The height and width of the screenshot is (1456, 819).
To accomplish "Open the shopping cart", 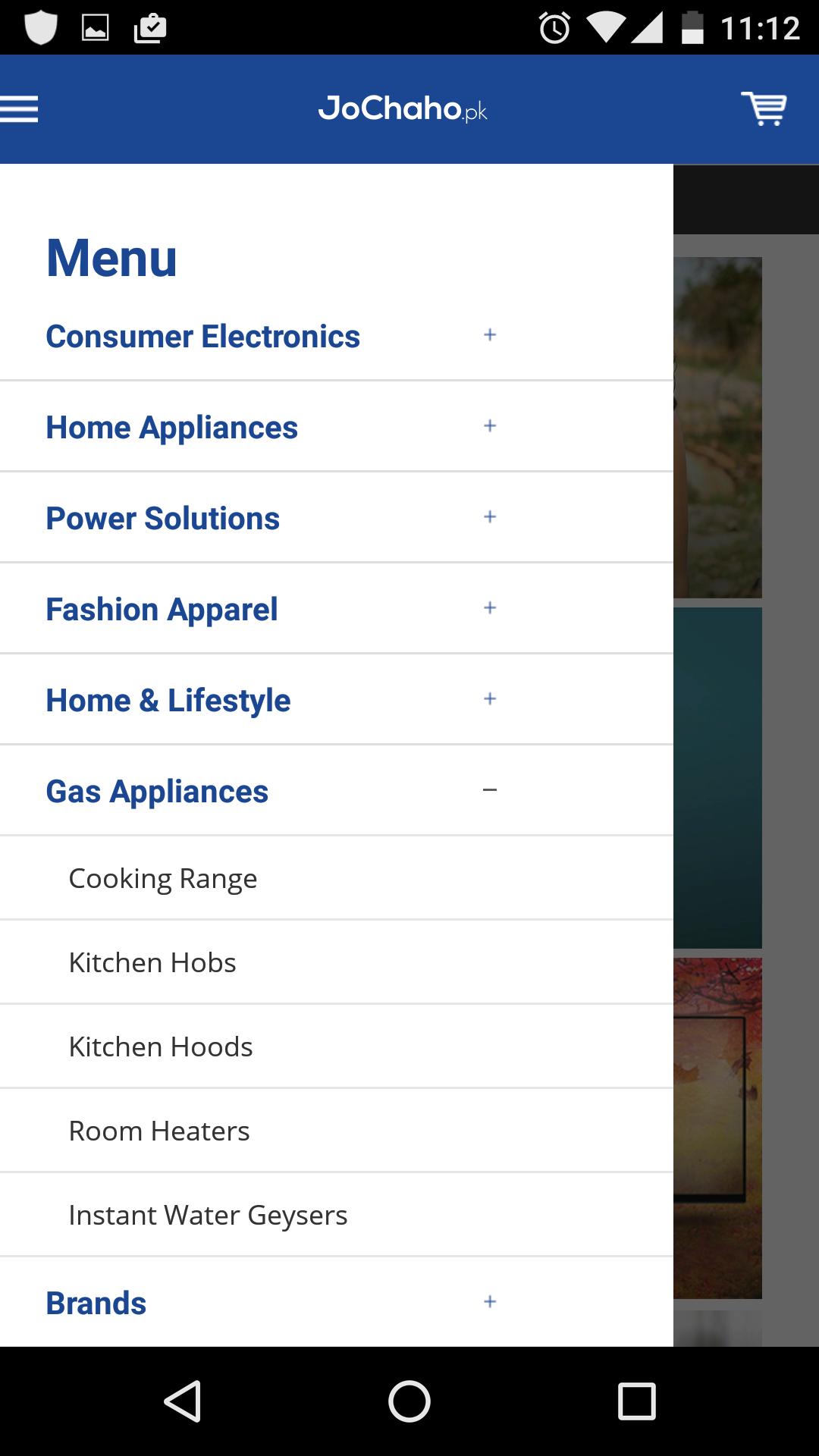I will click(764, 109).
